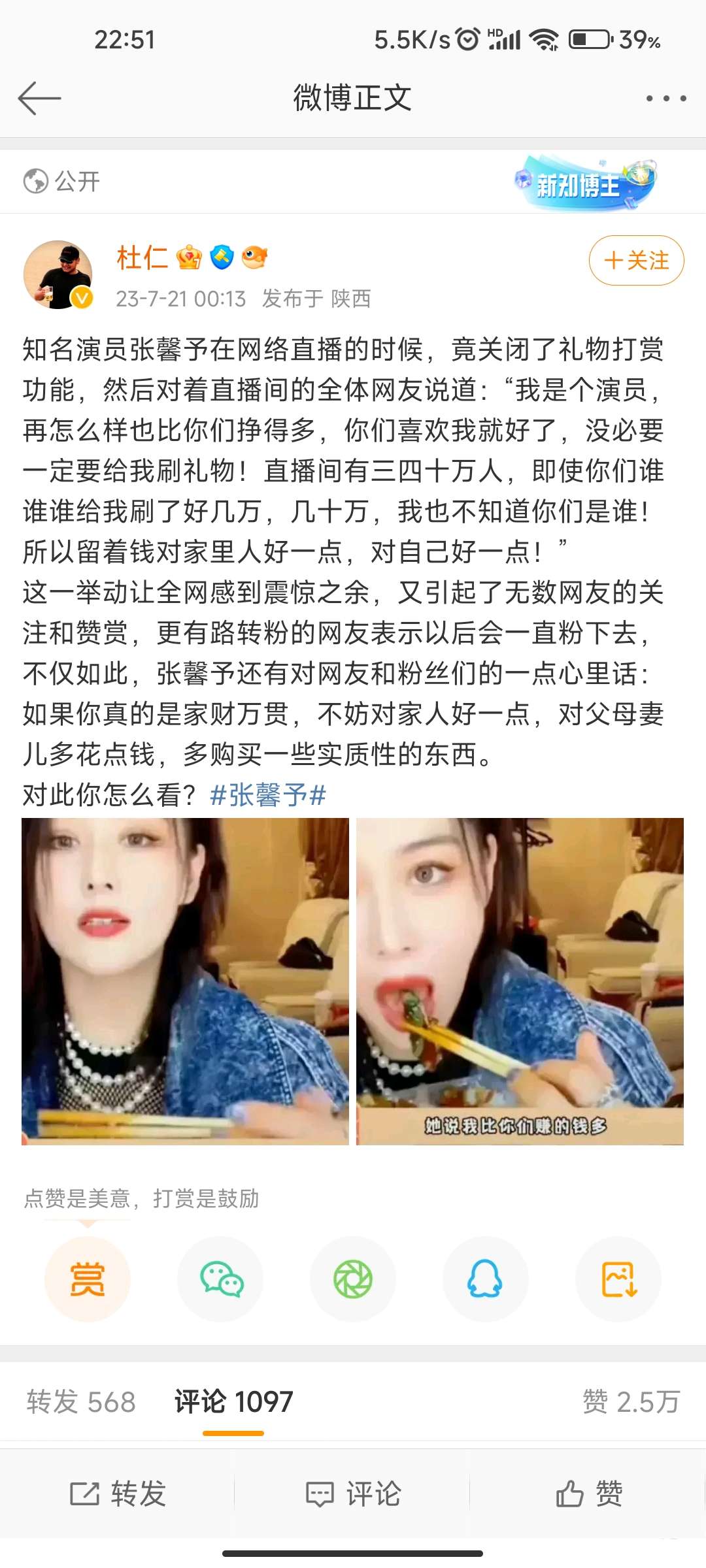This screenshot has width=706, height=1568.
Task: Share the post to QQ
Action: 485,1279
